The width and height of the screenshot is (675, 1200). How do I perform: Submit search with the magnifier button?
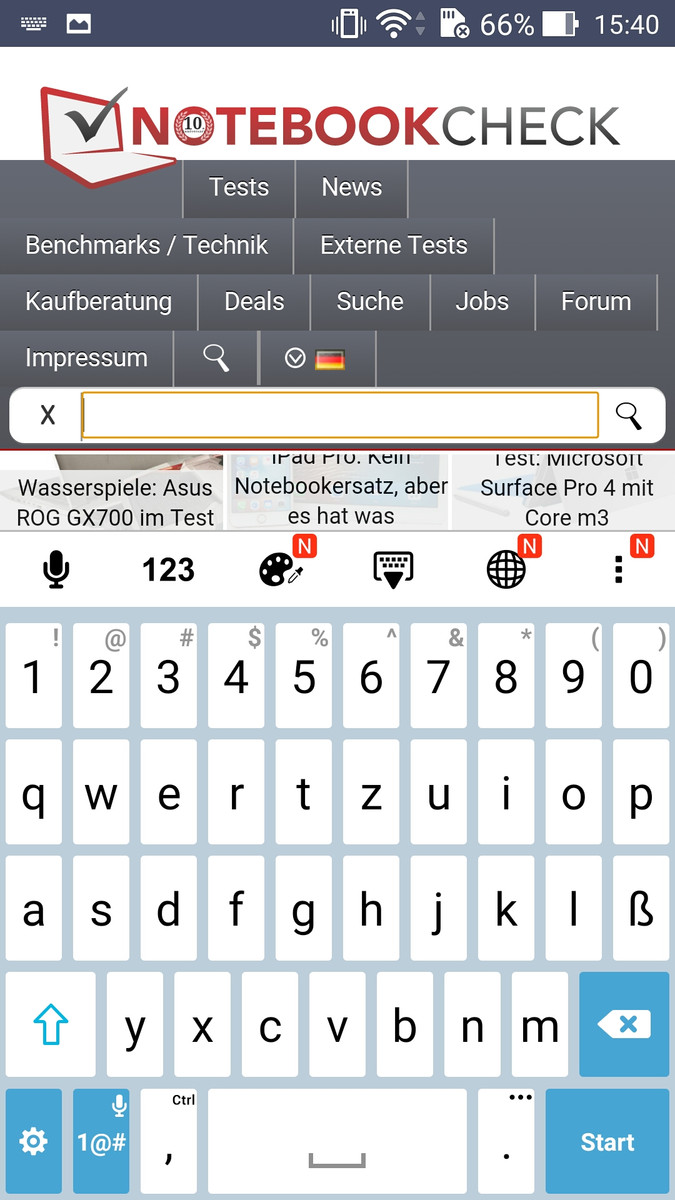click(x=628, y=415)
